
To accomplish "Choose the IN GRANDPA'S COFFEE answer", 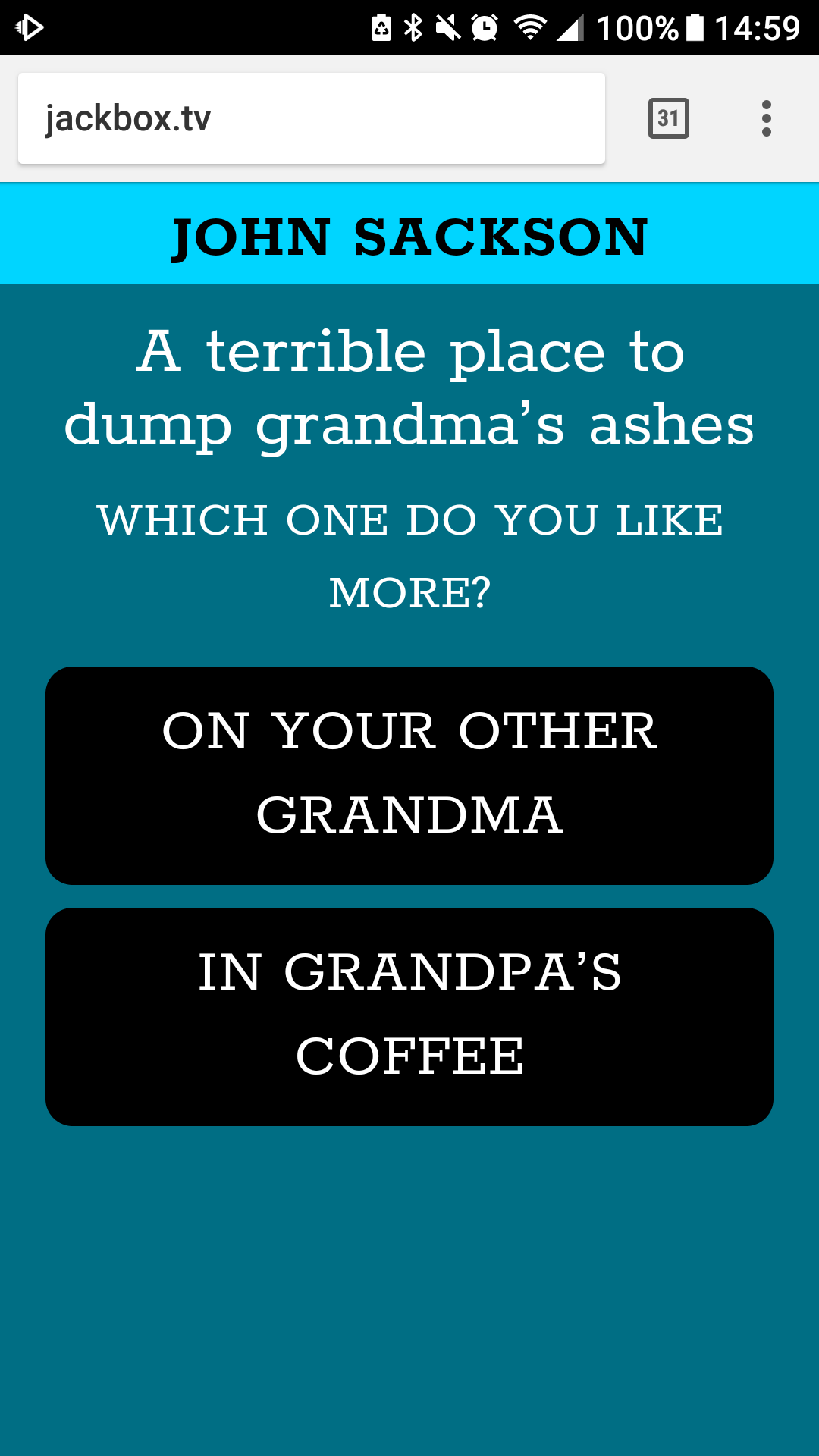I will [409, 1016].
